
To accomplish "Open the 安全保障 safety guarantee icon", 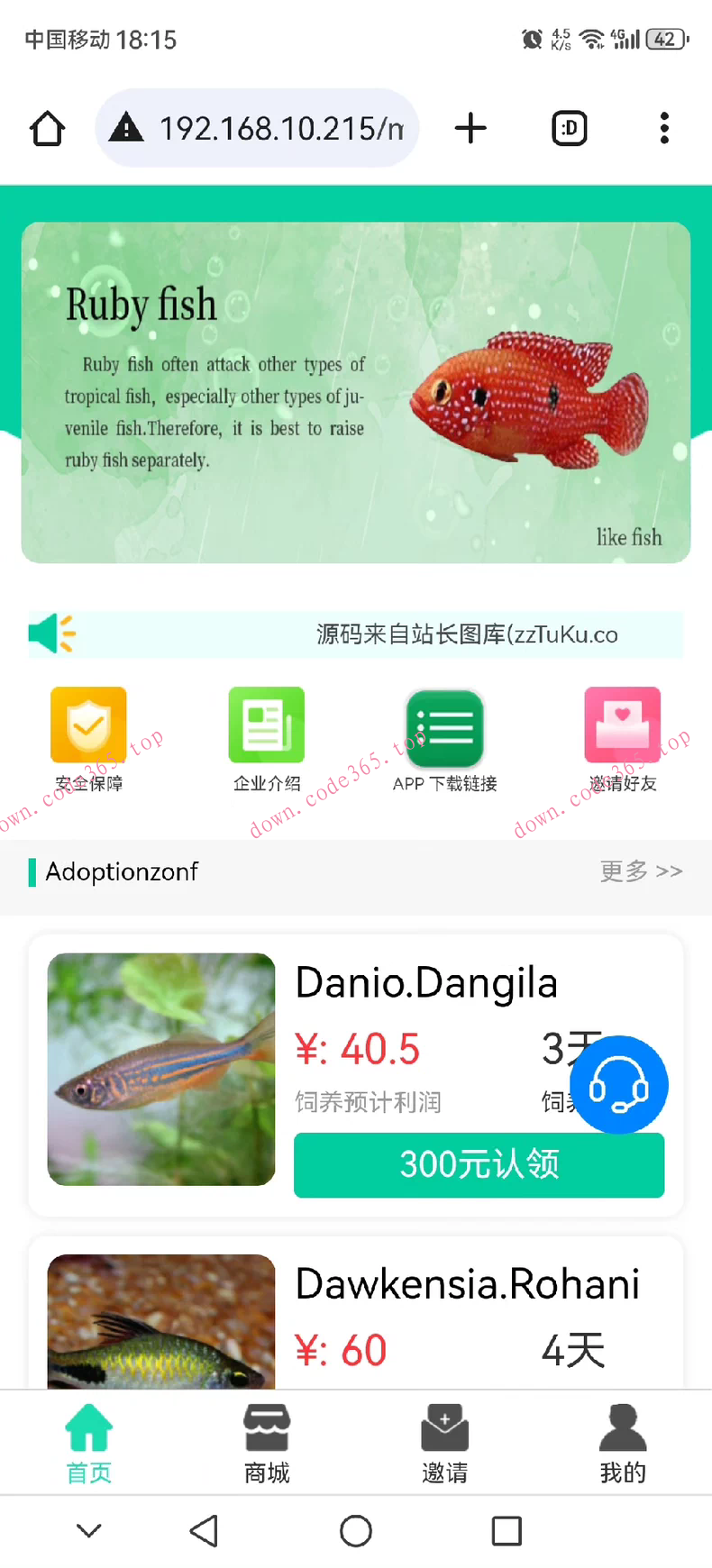I will [87, 724].
